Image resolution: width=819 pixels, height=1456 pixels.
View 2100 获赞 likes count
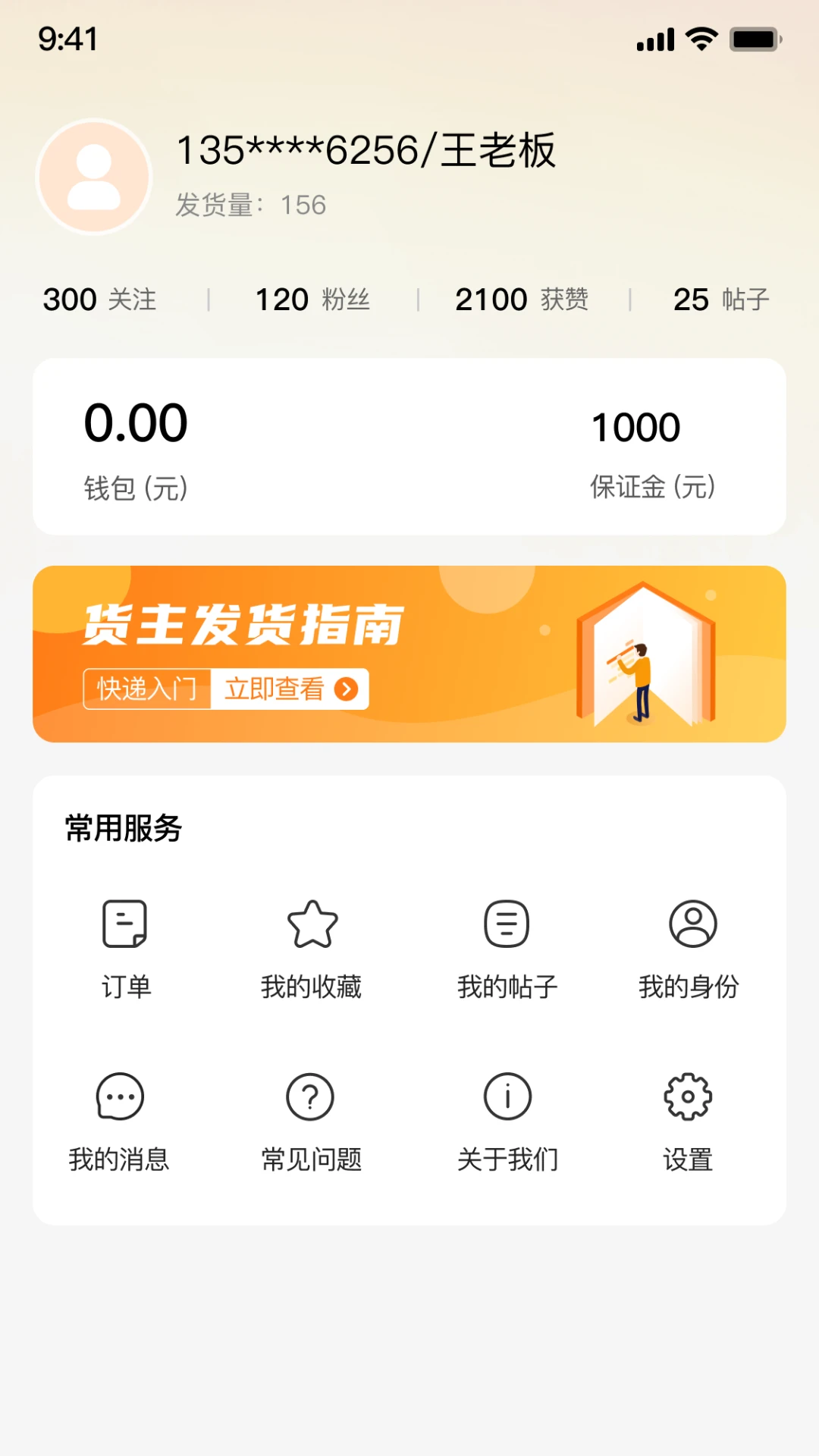524,299
